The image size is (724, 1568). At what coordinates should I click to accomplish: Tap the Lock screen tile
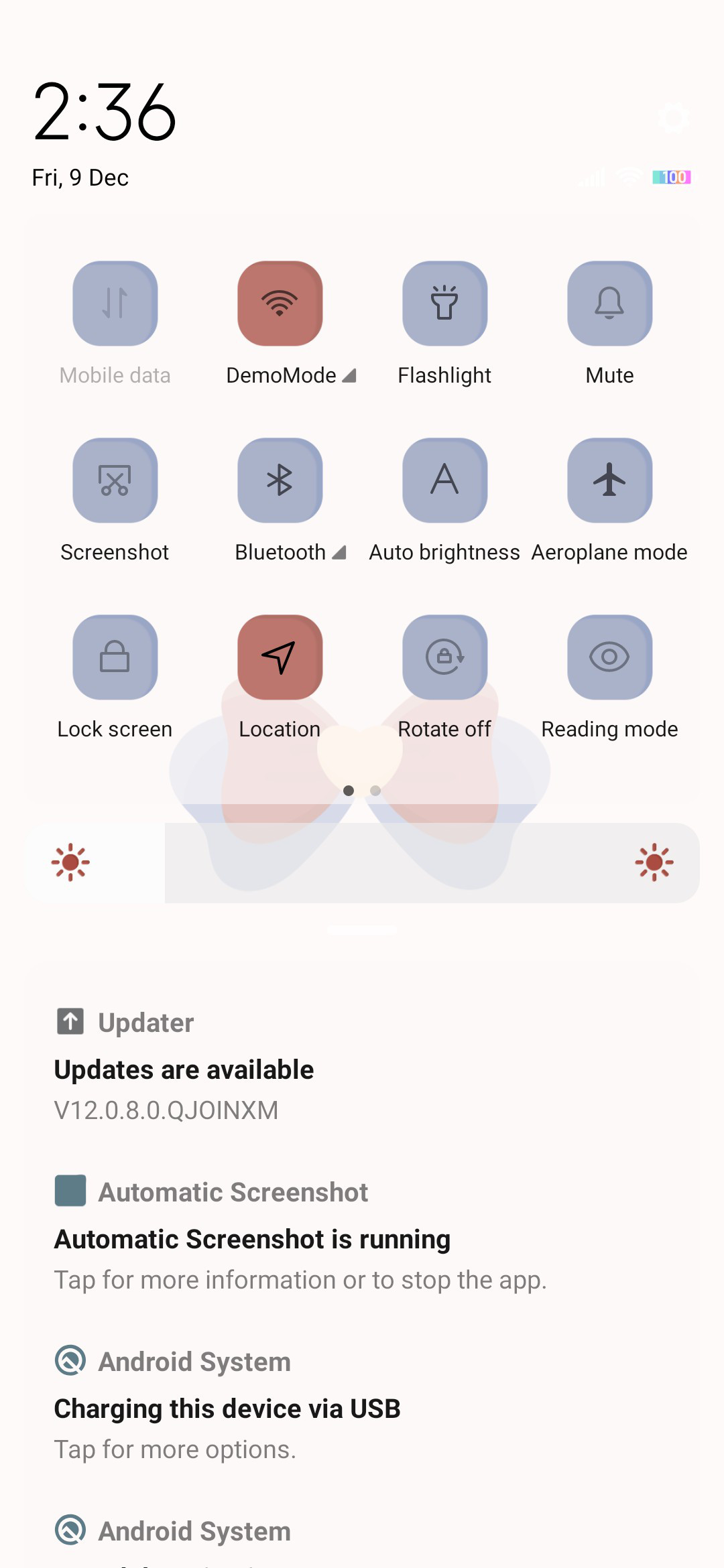click(115, 657)
